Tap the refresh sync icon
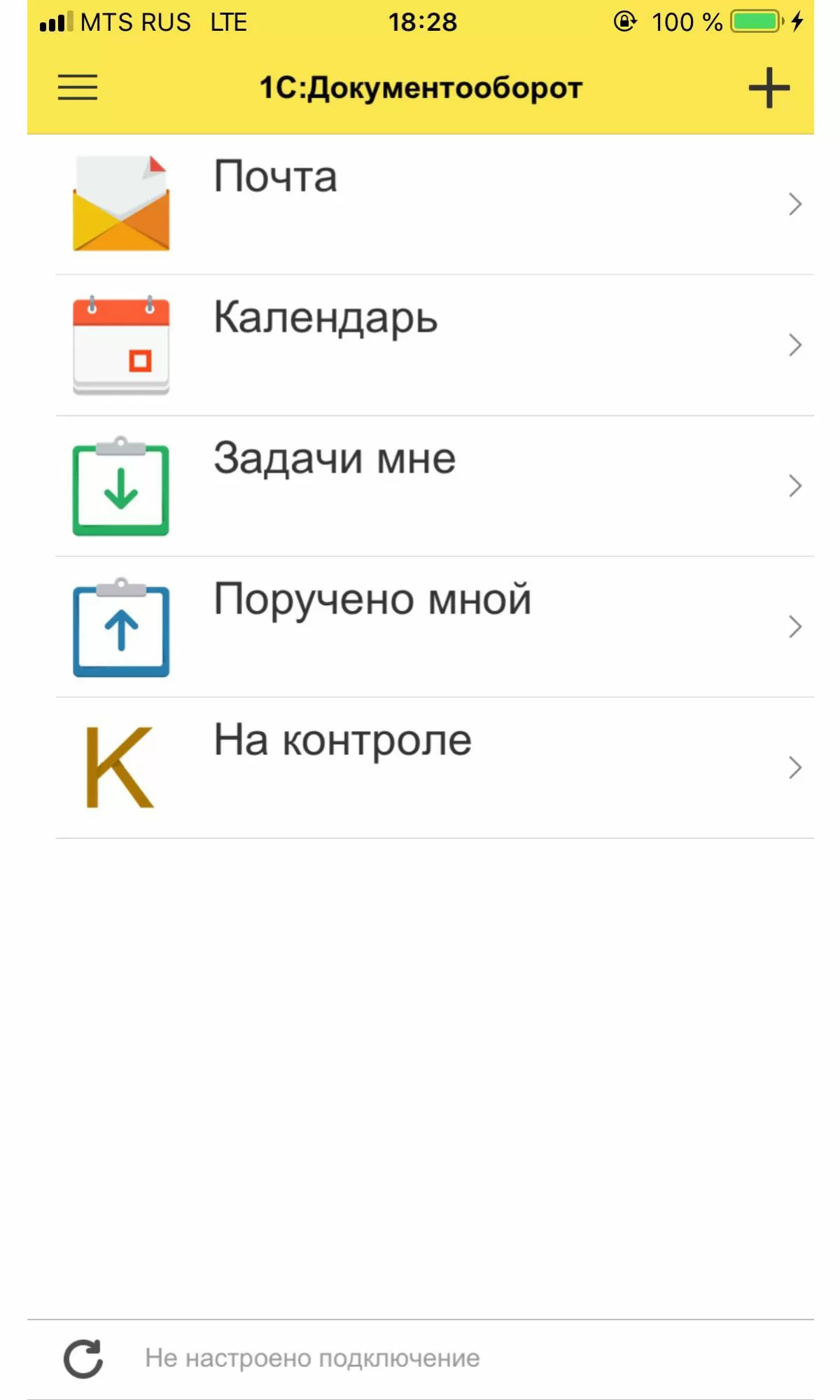 coord(83,1359)
